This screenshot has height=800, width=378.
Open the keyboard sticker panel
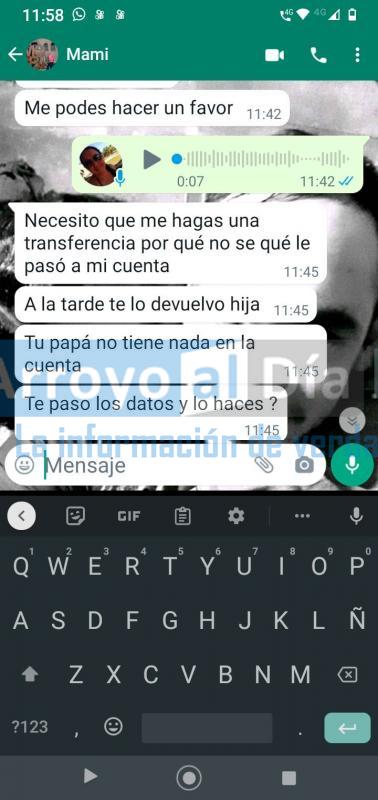pyautogui.click(x=75, y=516)
